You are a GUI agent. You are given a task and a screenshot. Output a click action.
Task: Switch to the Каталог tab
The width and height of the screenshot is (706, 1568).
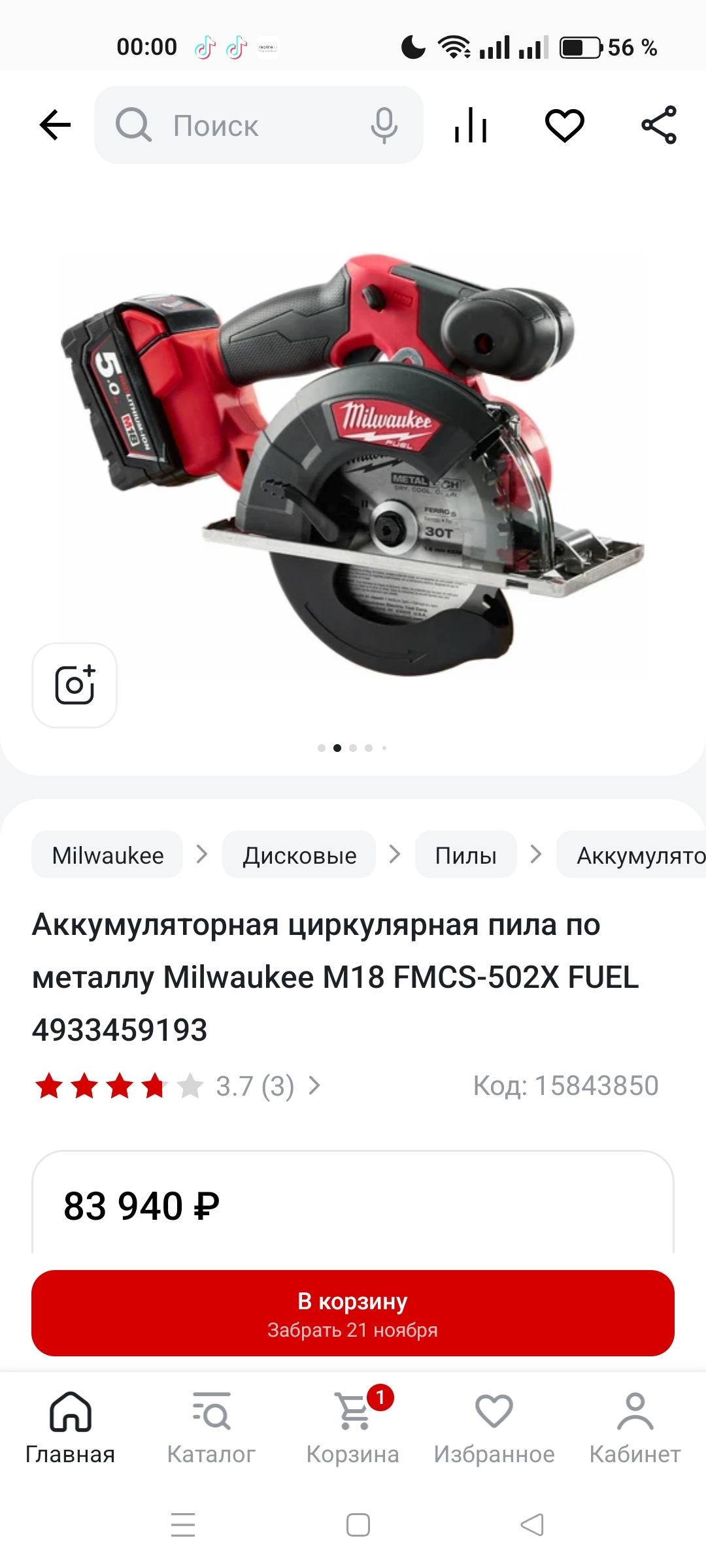click(x=211, y=1428)
